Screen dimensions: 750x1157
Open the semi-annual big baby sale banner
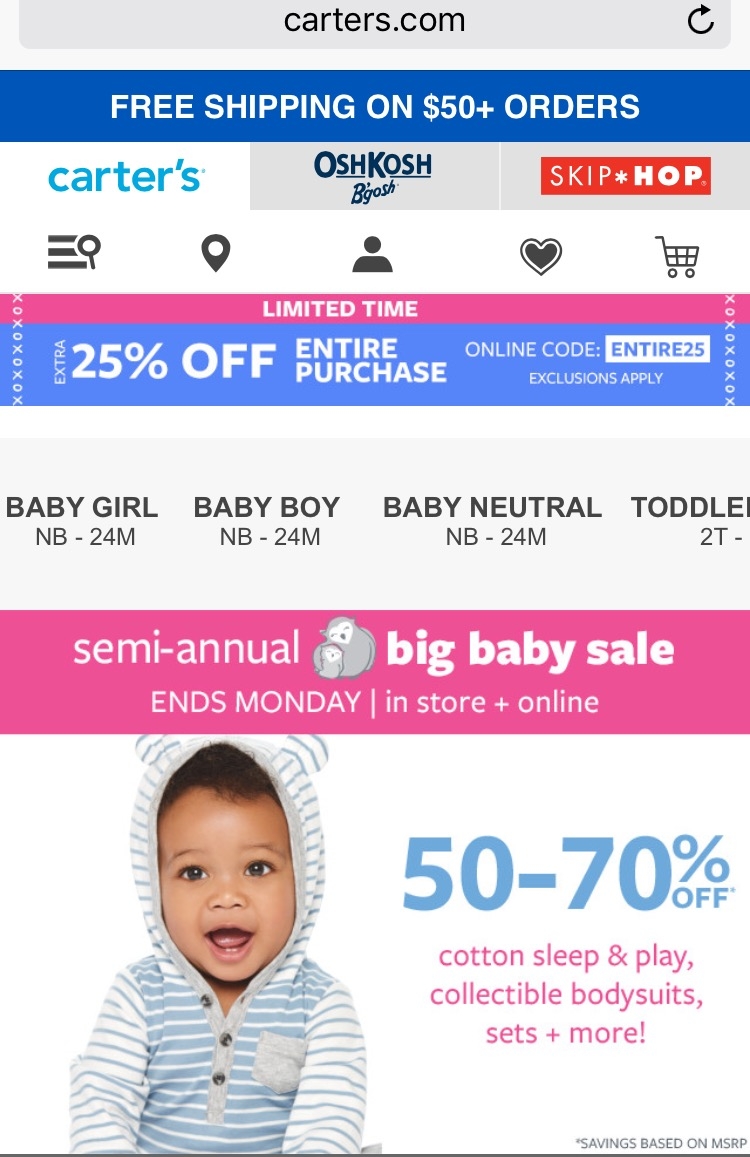coord(374,672)
